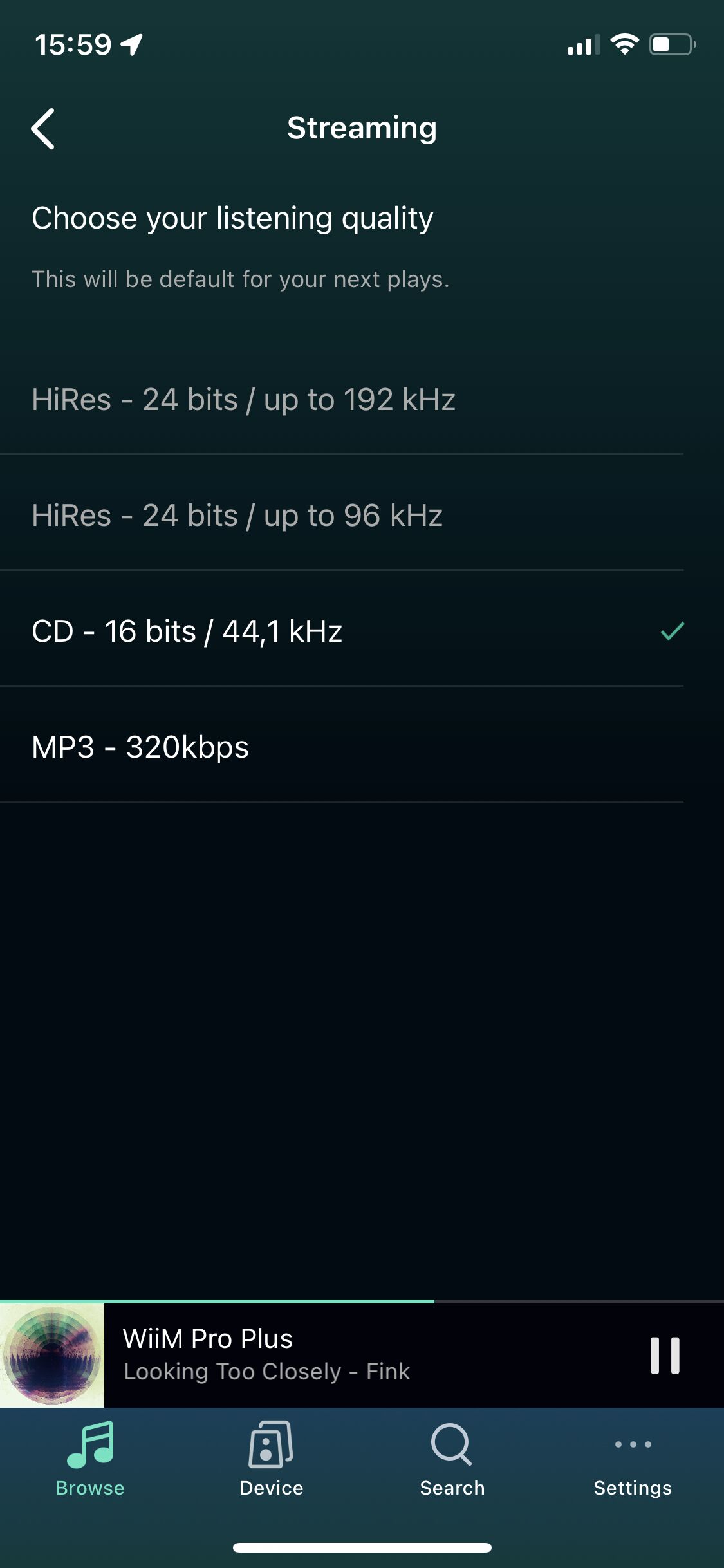Switch to the Browse tab

point(90,1460)
